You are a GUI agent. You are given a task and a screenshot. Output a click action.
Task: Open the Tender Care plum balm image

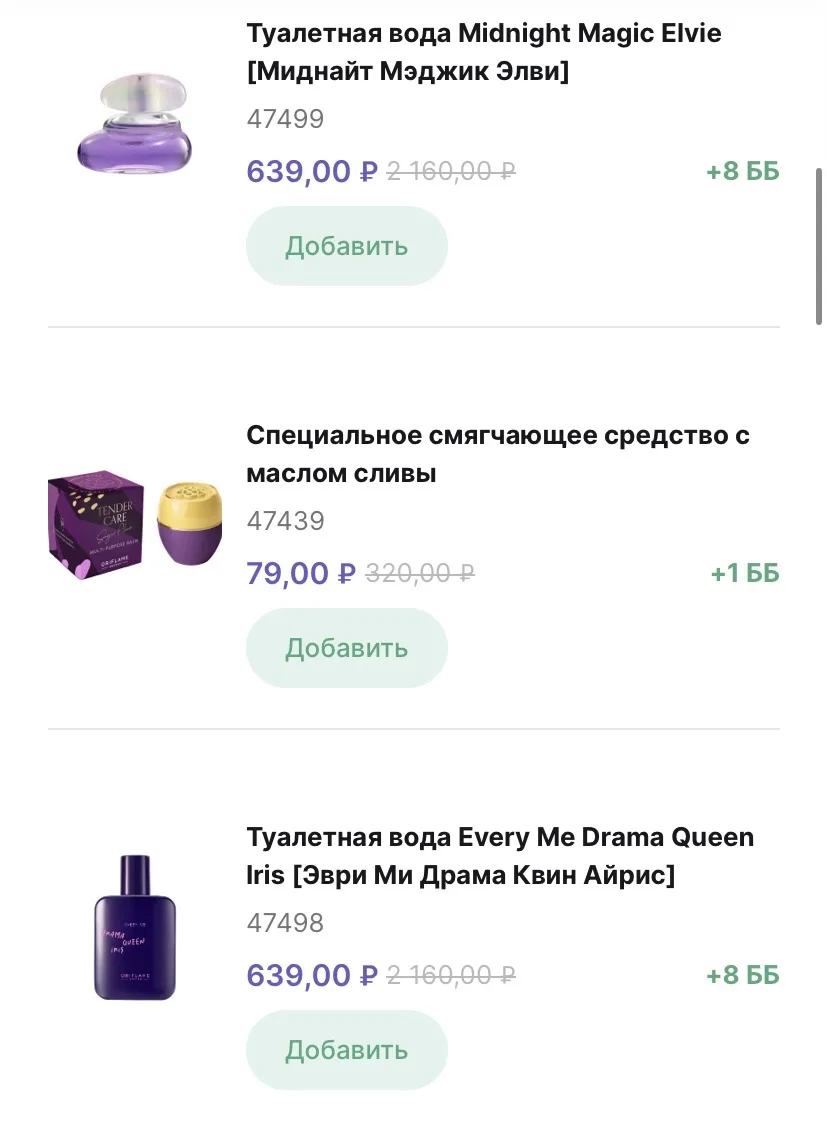[134, 522]
